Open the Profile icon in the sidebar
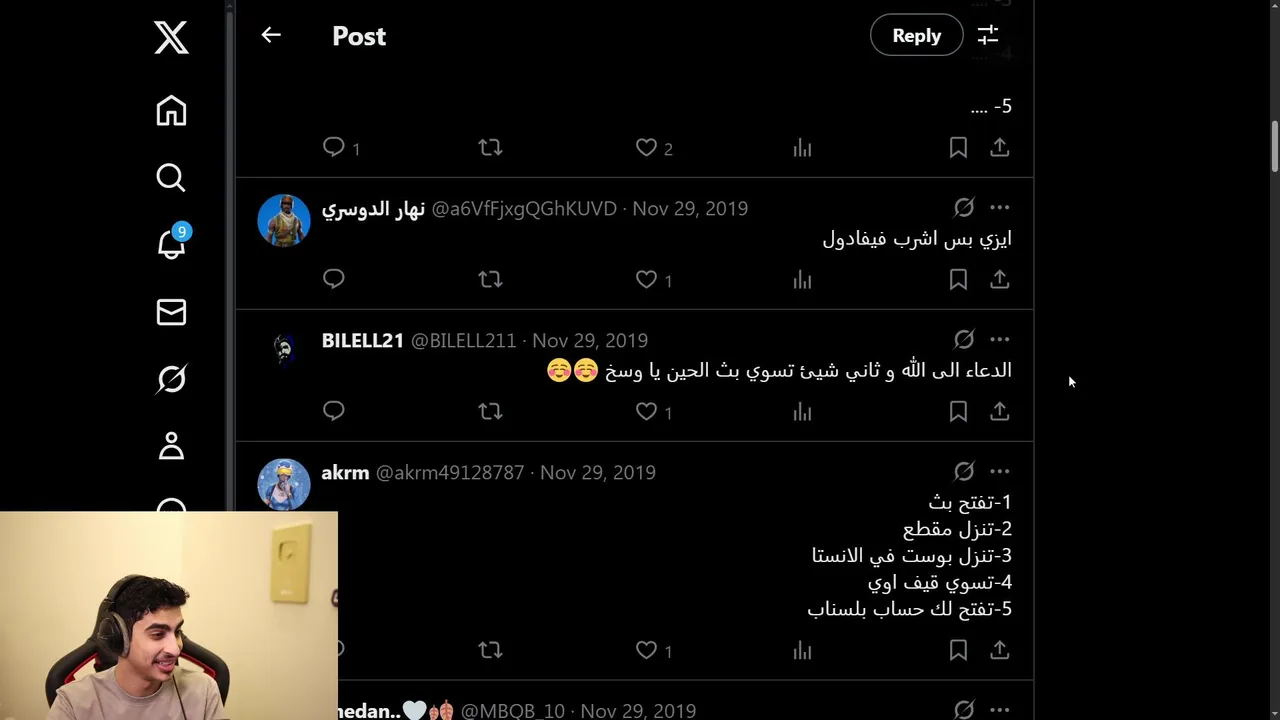Screen dimensions: 1280x720 (x=171, y=446)
